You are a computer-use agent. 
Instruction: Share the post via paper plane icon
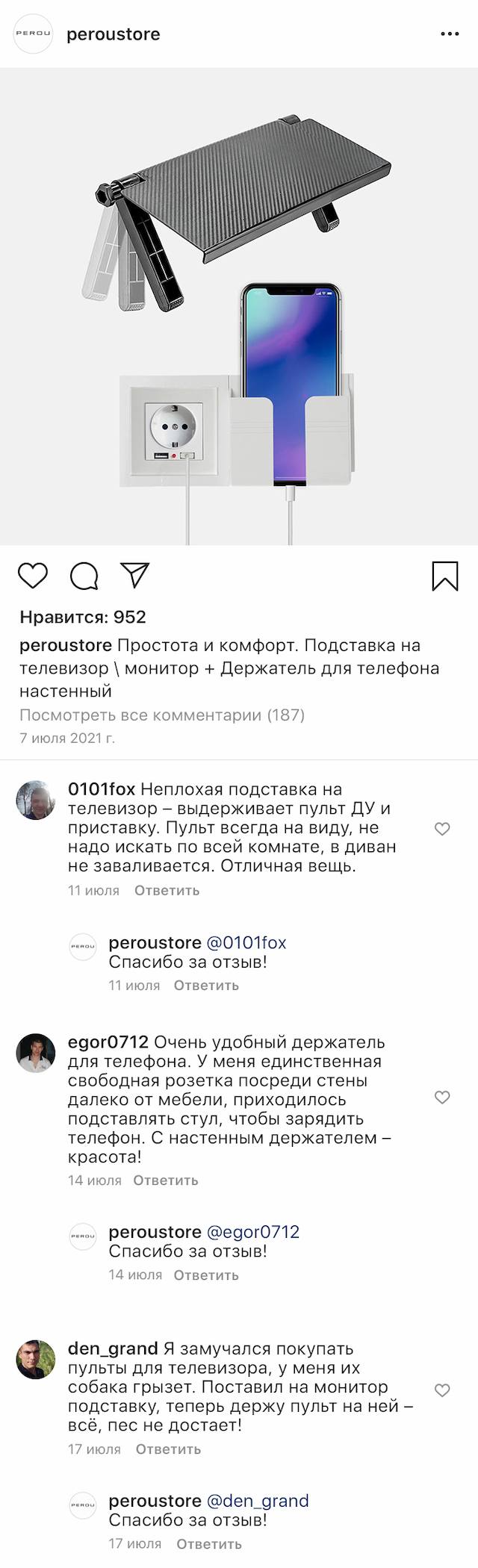135,575
